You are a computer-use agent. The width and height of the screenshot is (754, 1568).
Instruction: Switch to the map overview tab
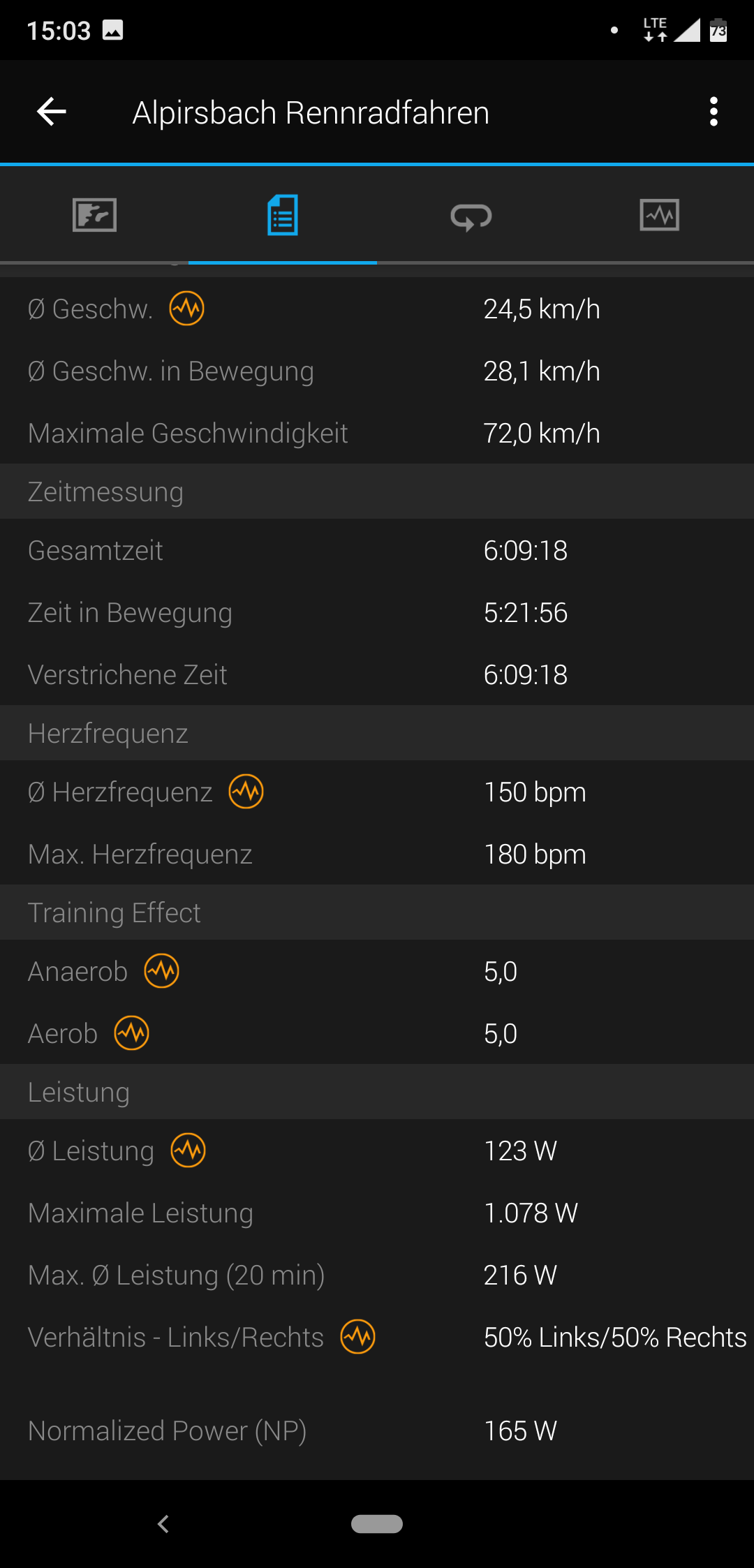[94, 215]
